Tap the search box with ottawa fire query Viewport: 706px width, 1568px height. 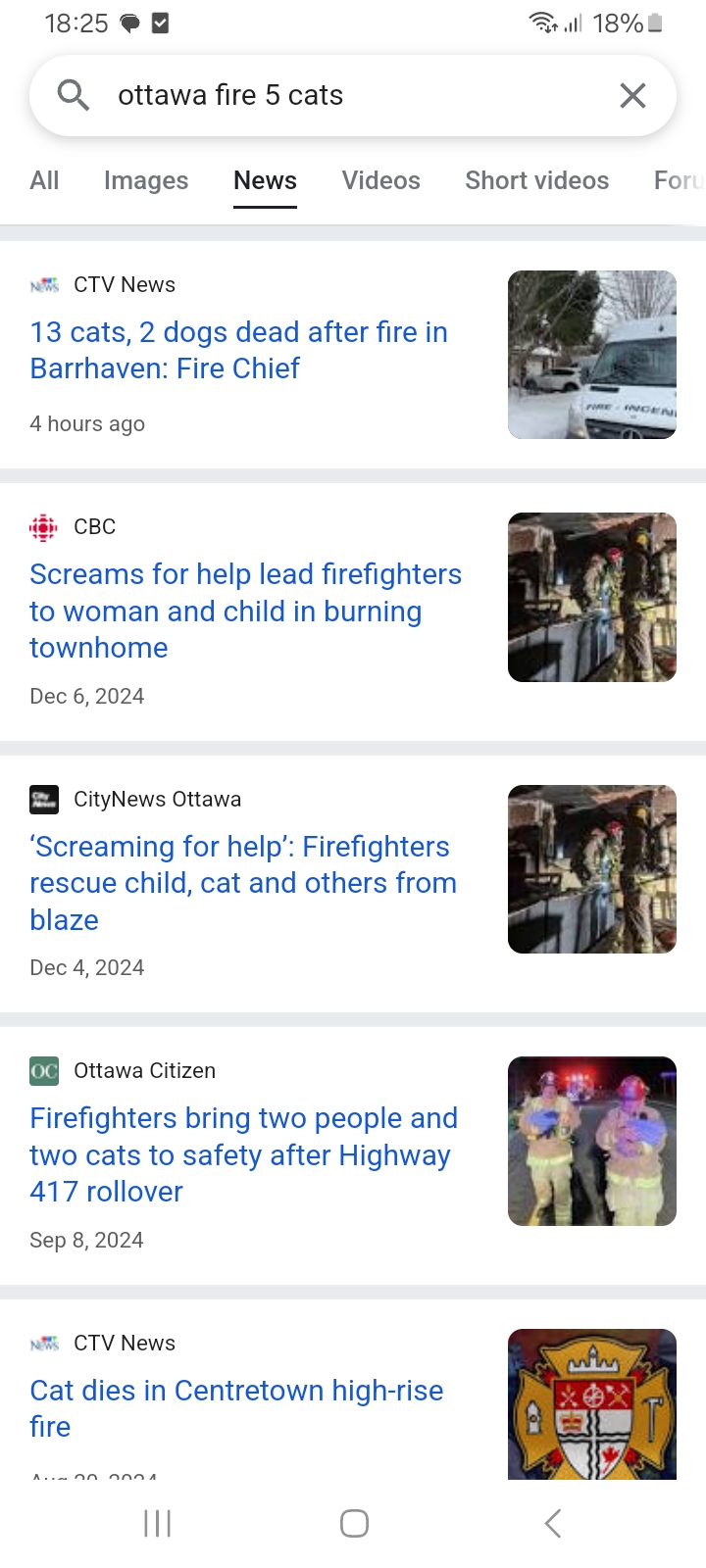(x=353, y=95)
